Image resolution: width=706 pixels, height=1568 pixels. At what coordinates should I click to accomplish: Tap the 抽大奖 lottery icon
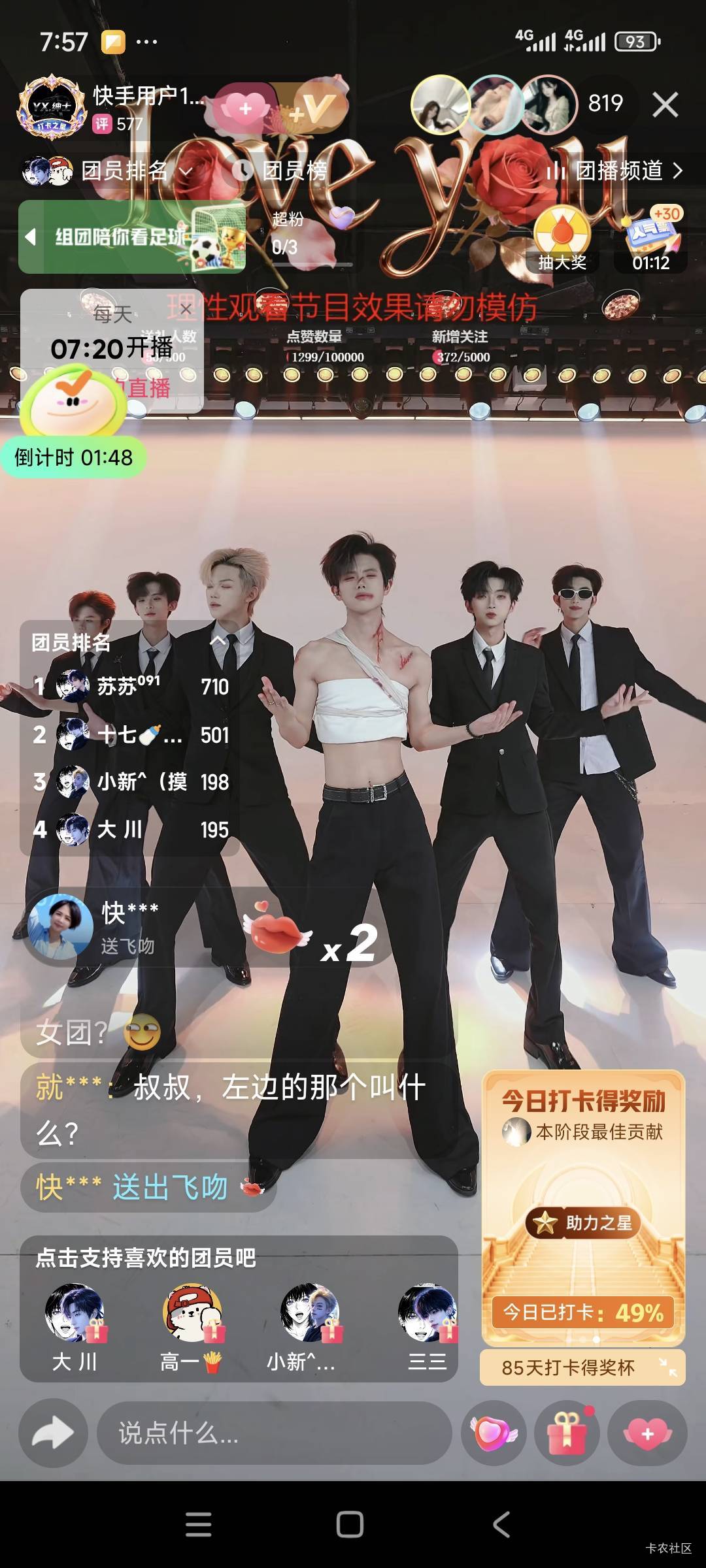pos(562,239)
